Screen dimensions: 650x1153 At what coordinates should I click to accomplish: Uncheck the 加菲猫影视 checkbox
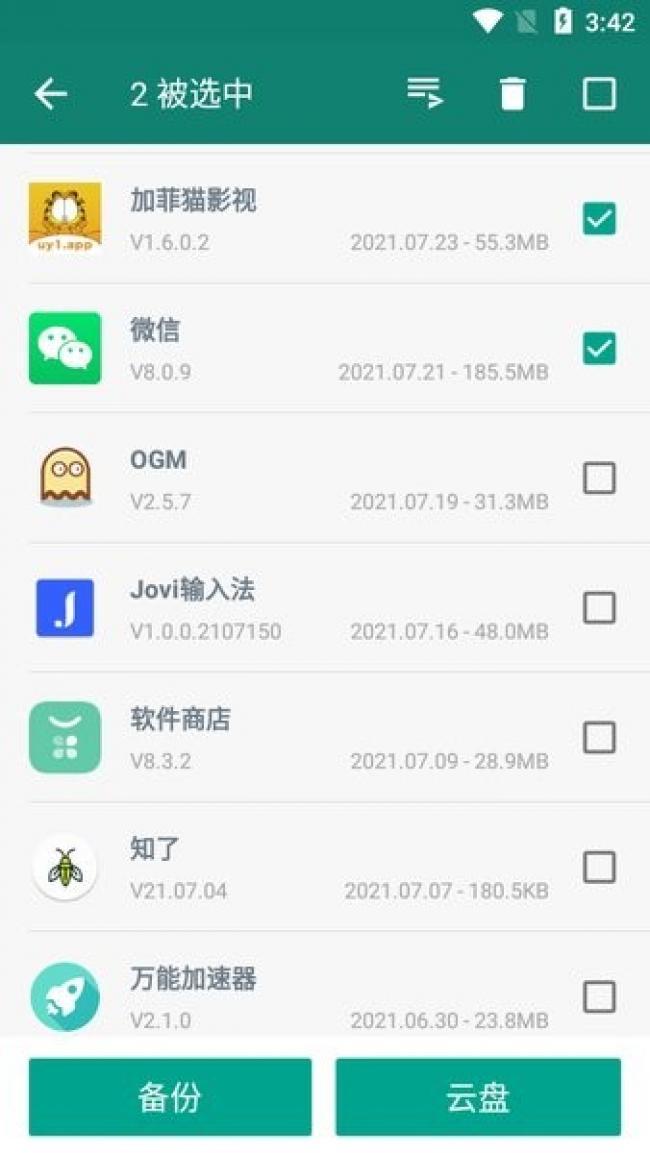pos(599,218)
